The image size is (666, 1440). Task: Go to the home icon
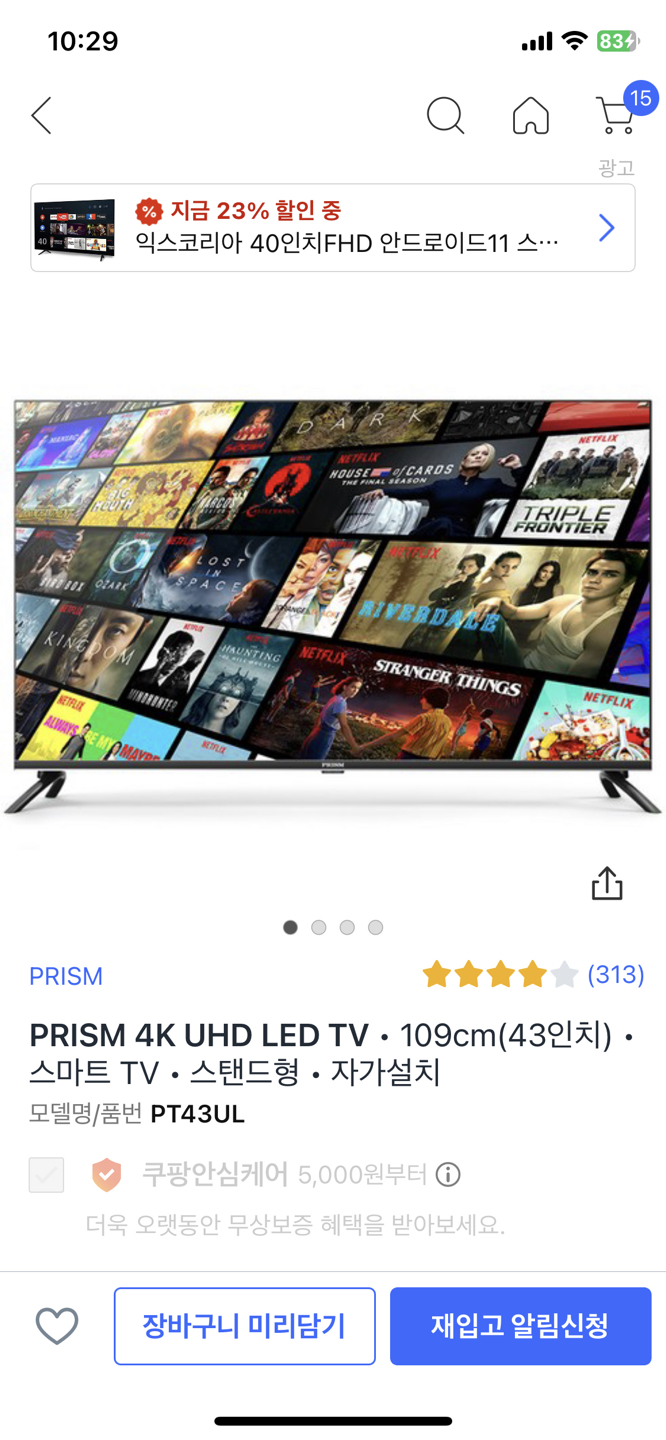[x=530, y=116]
